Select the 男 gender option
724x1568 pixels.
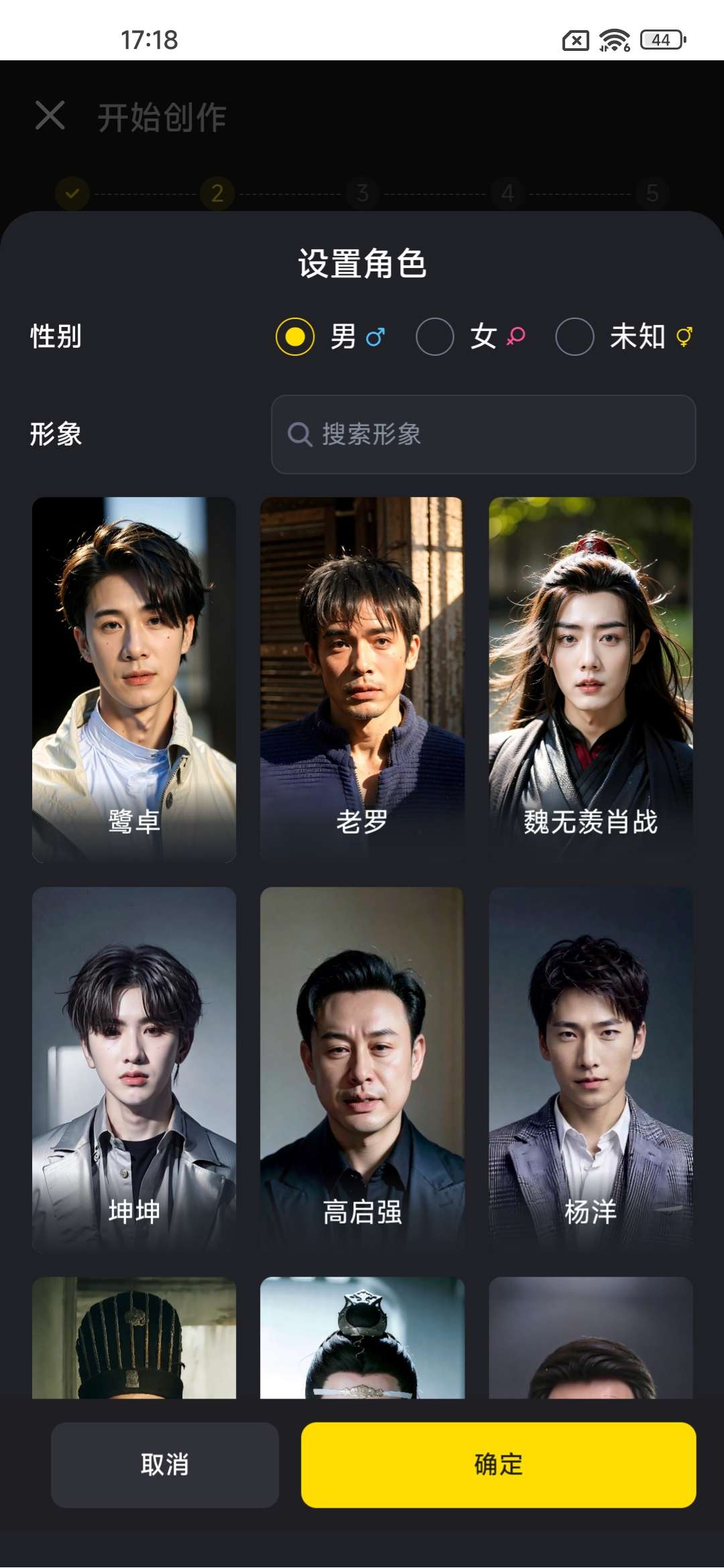click(x=295, y=336)
